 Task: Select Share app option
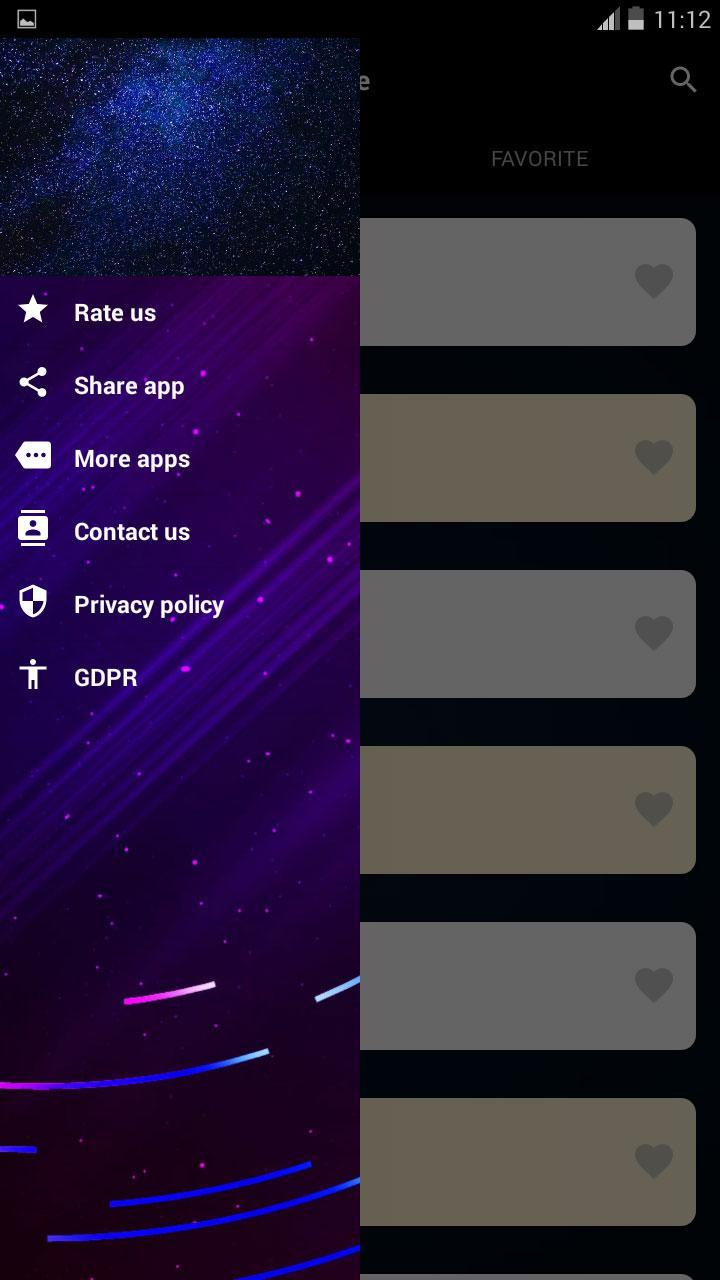(180, 385)
